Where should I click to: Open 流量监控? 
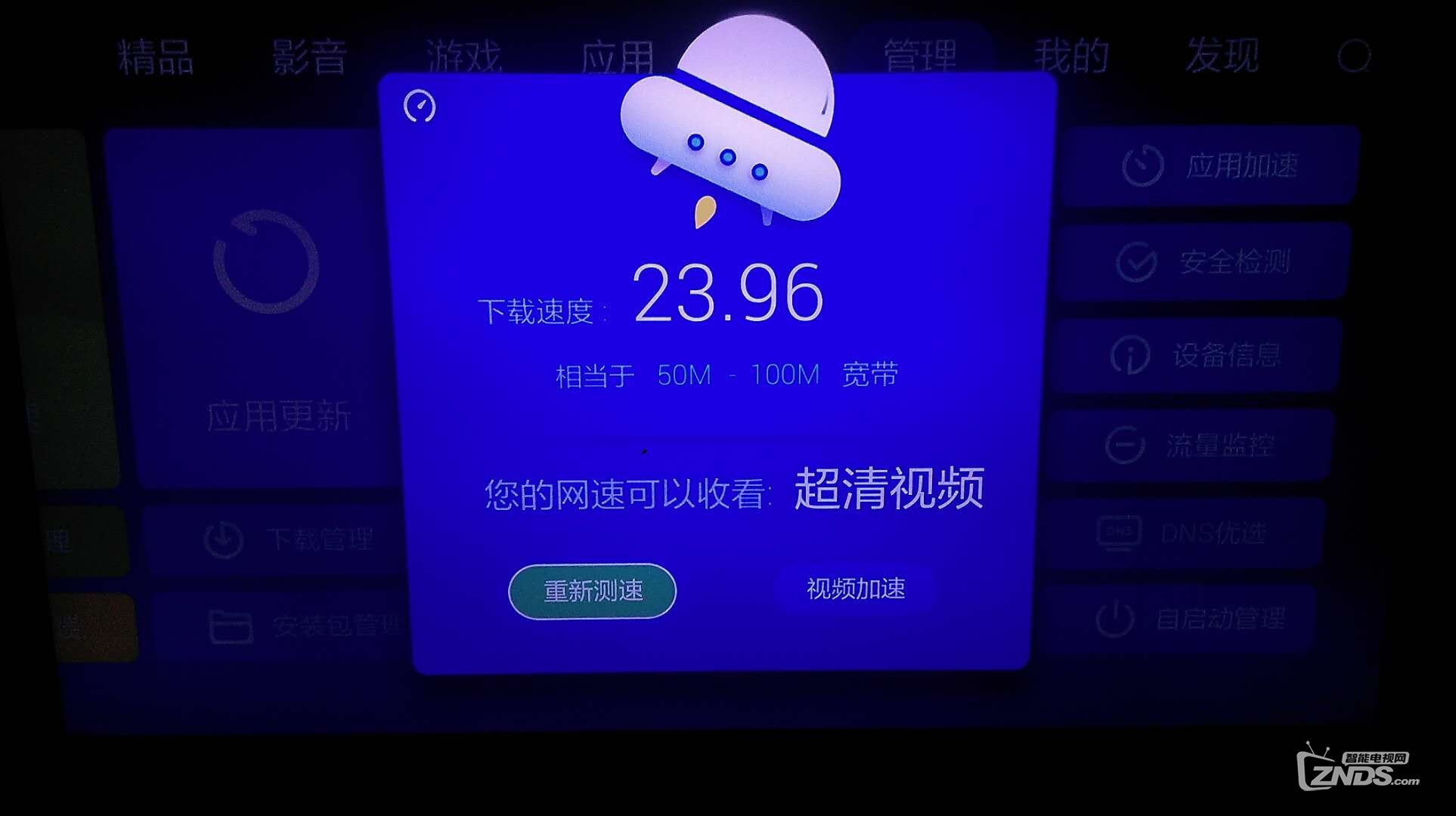[1190, 445]
